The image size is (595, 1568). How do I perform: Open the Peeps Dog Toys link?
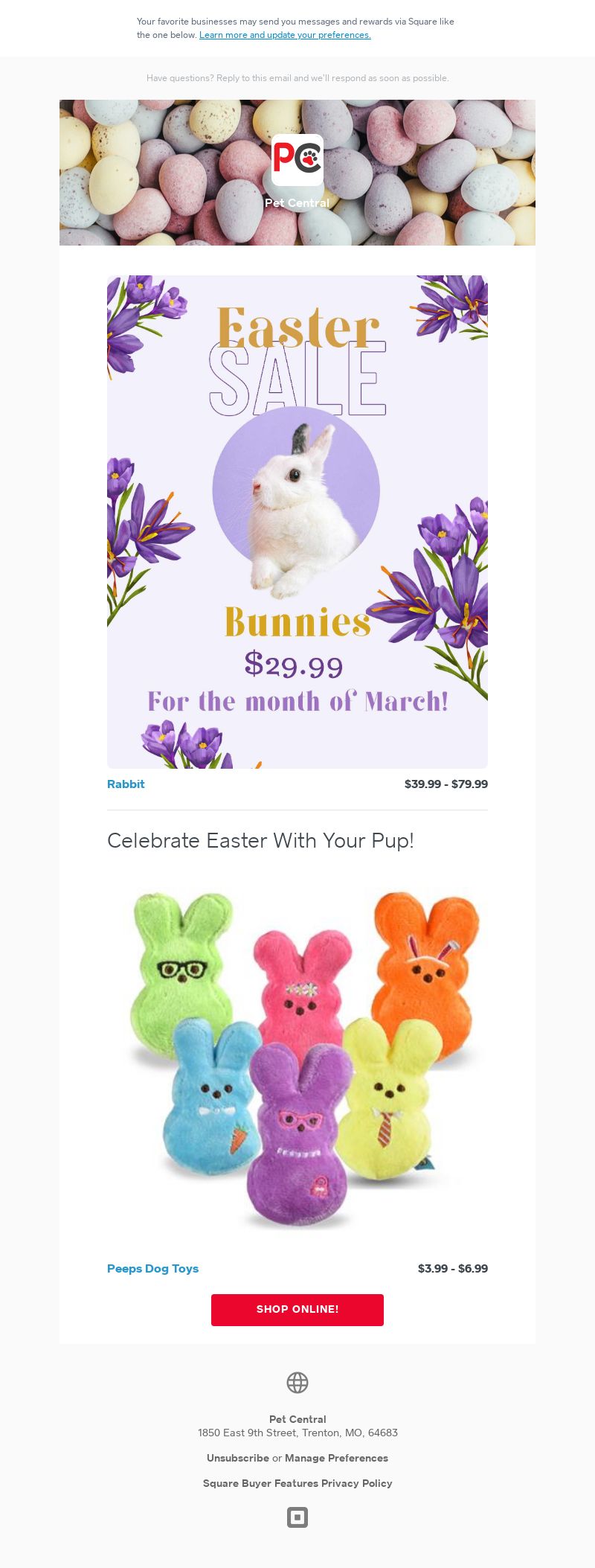tap(152, 1268)
